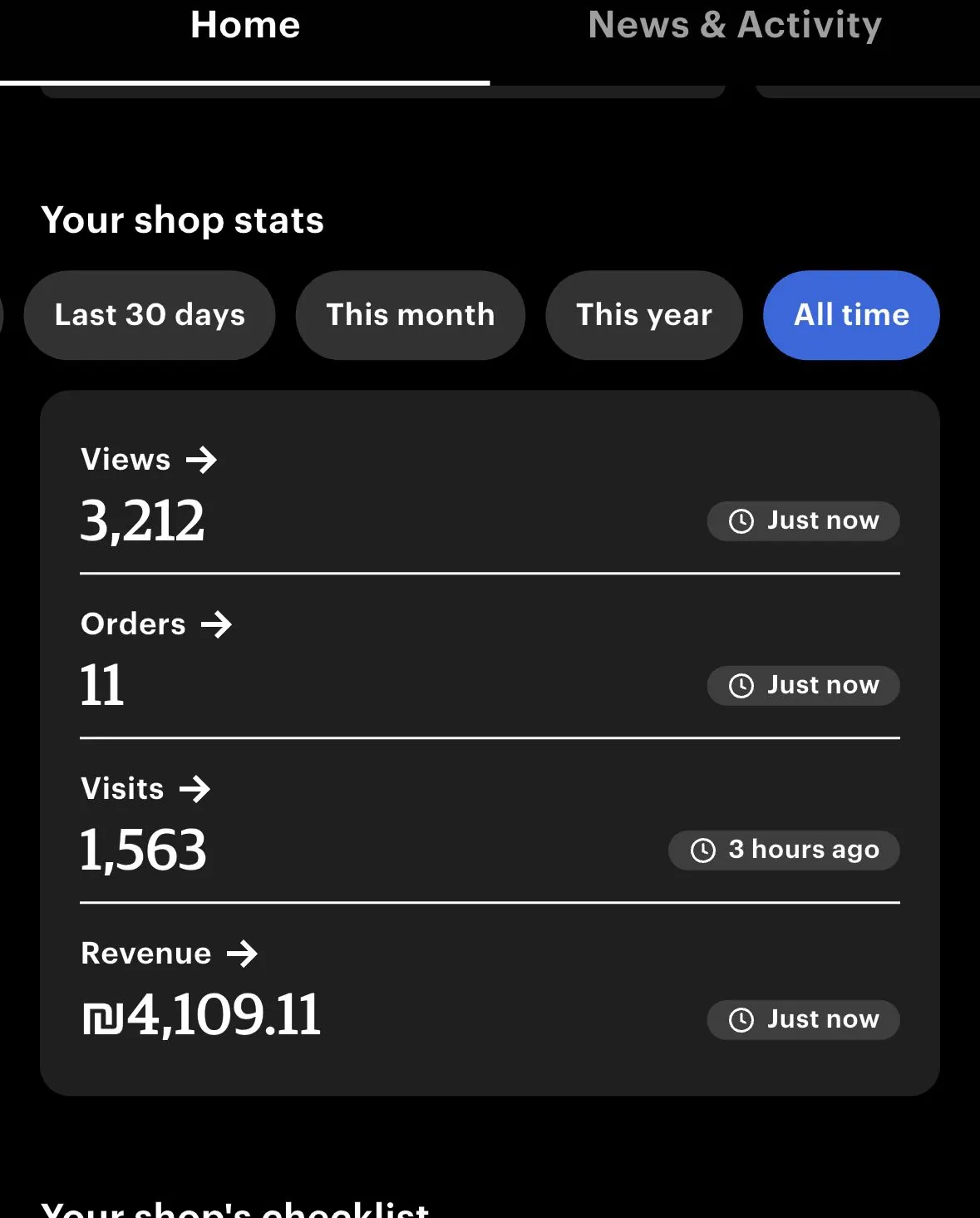
Task: Show stats for This year
Action: 643,315
